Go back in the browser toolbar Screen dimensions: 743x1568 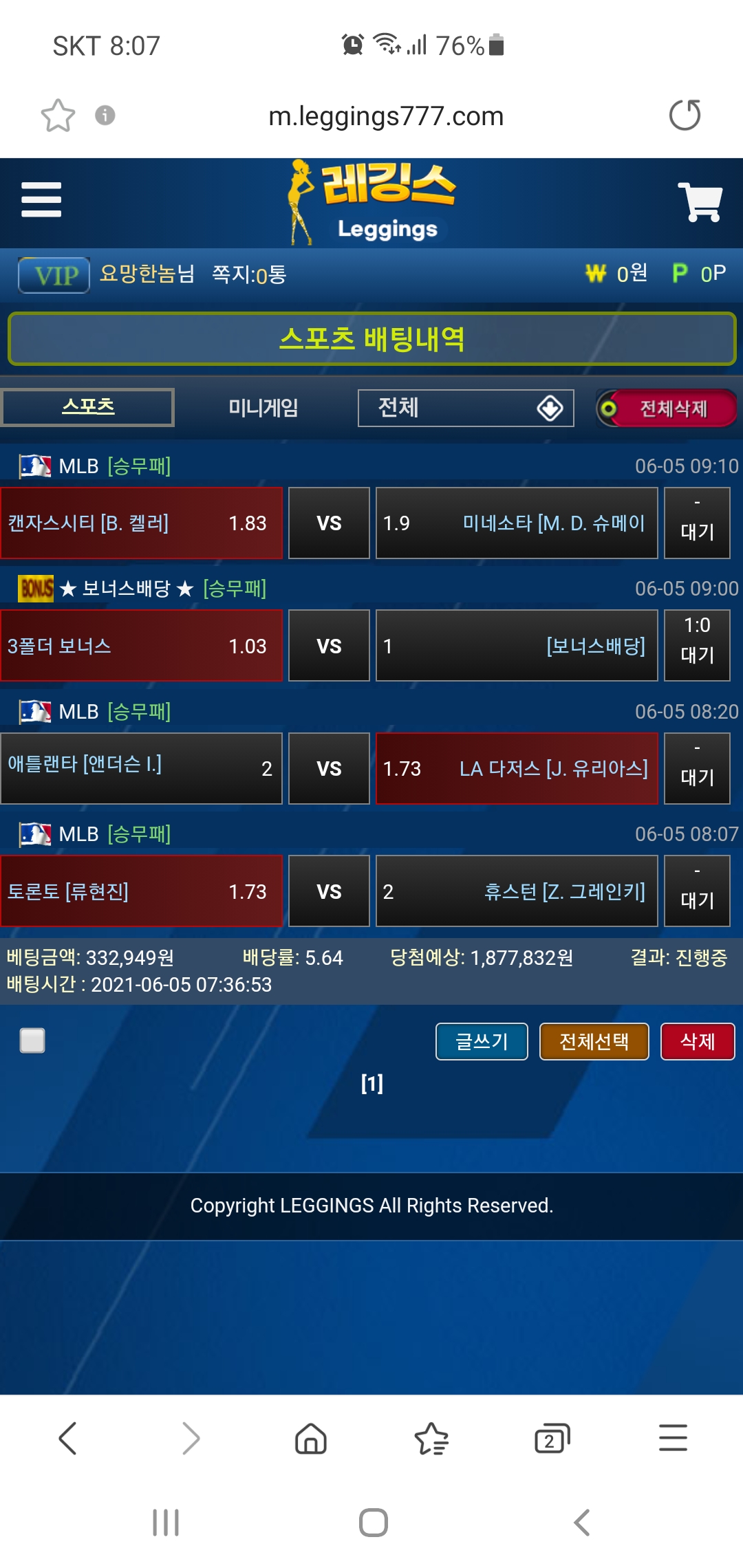(67, 1439)
